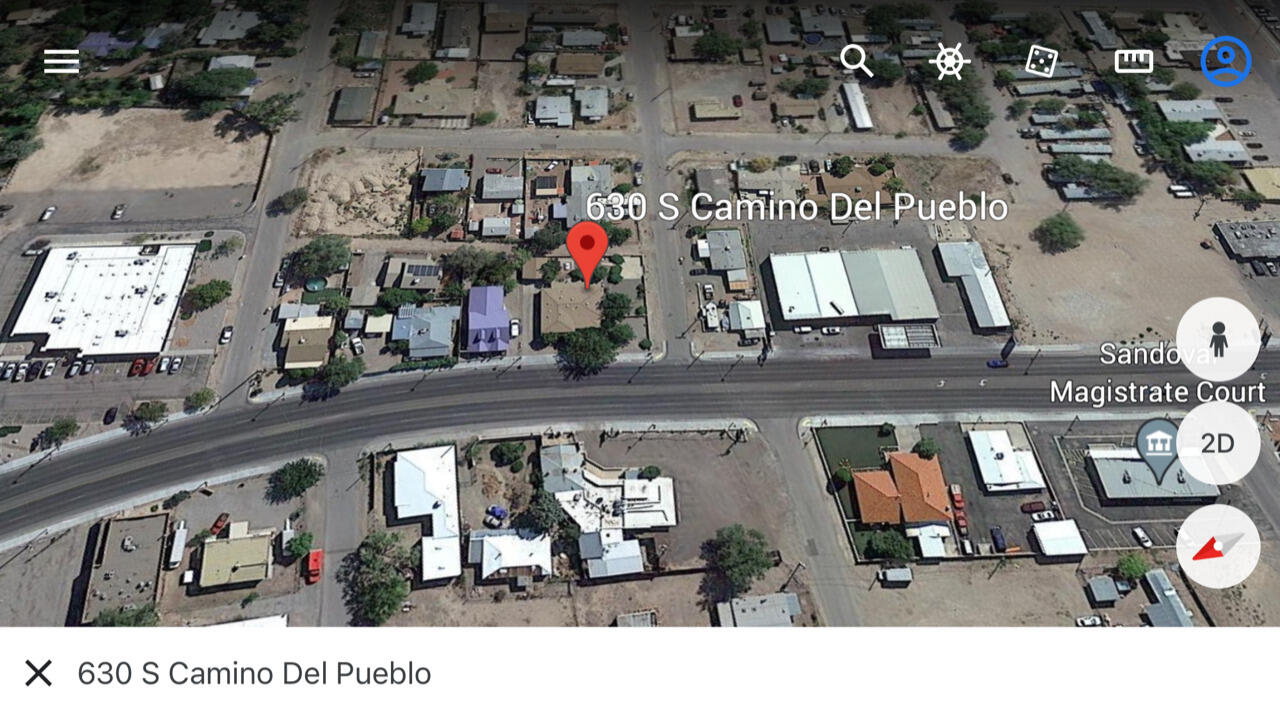Screen dimensions: 1280x719
Task: Open the ruler measure tool
Action: pyautogui.click(x=1133, y=62)
